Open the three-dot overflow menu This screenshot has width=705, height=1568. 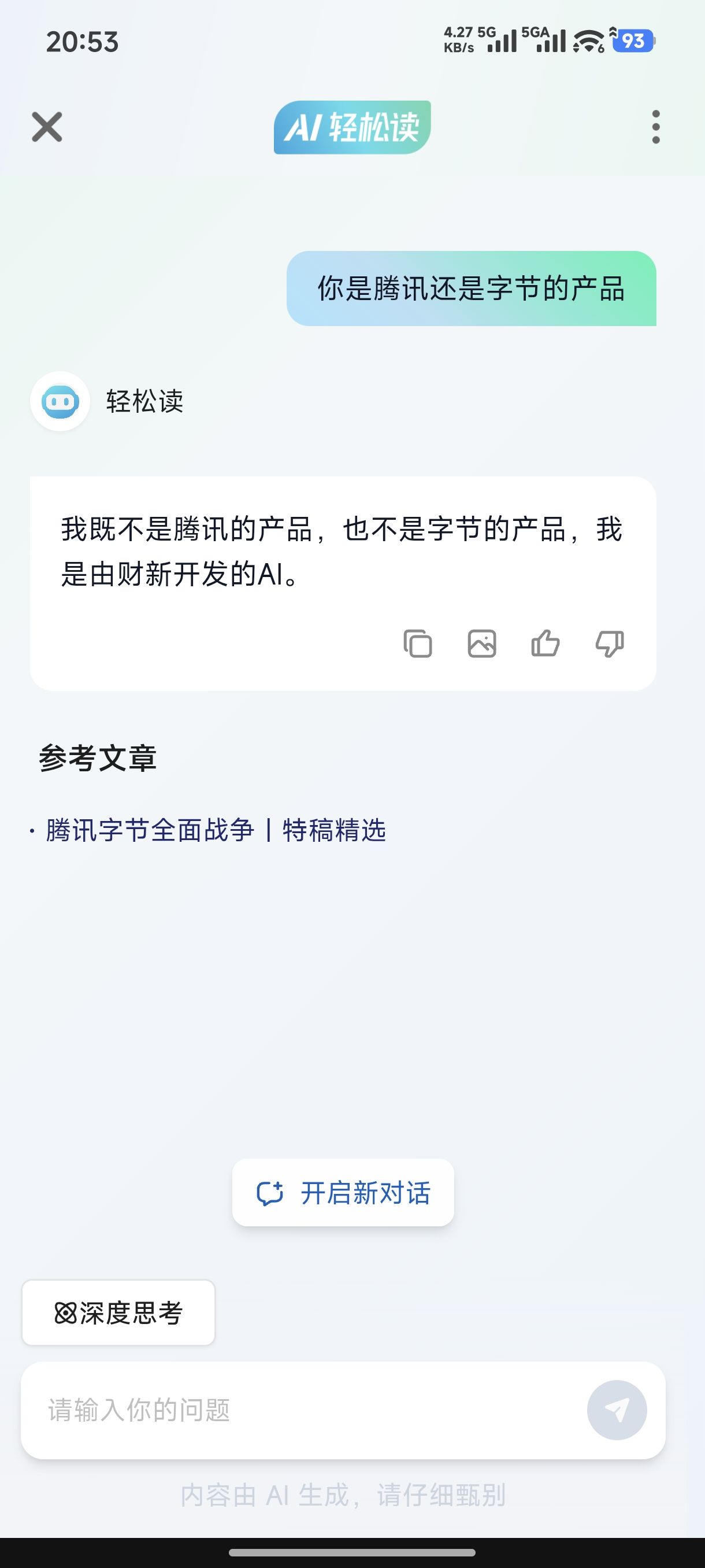coord(655,127)
